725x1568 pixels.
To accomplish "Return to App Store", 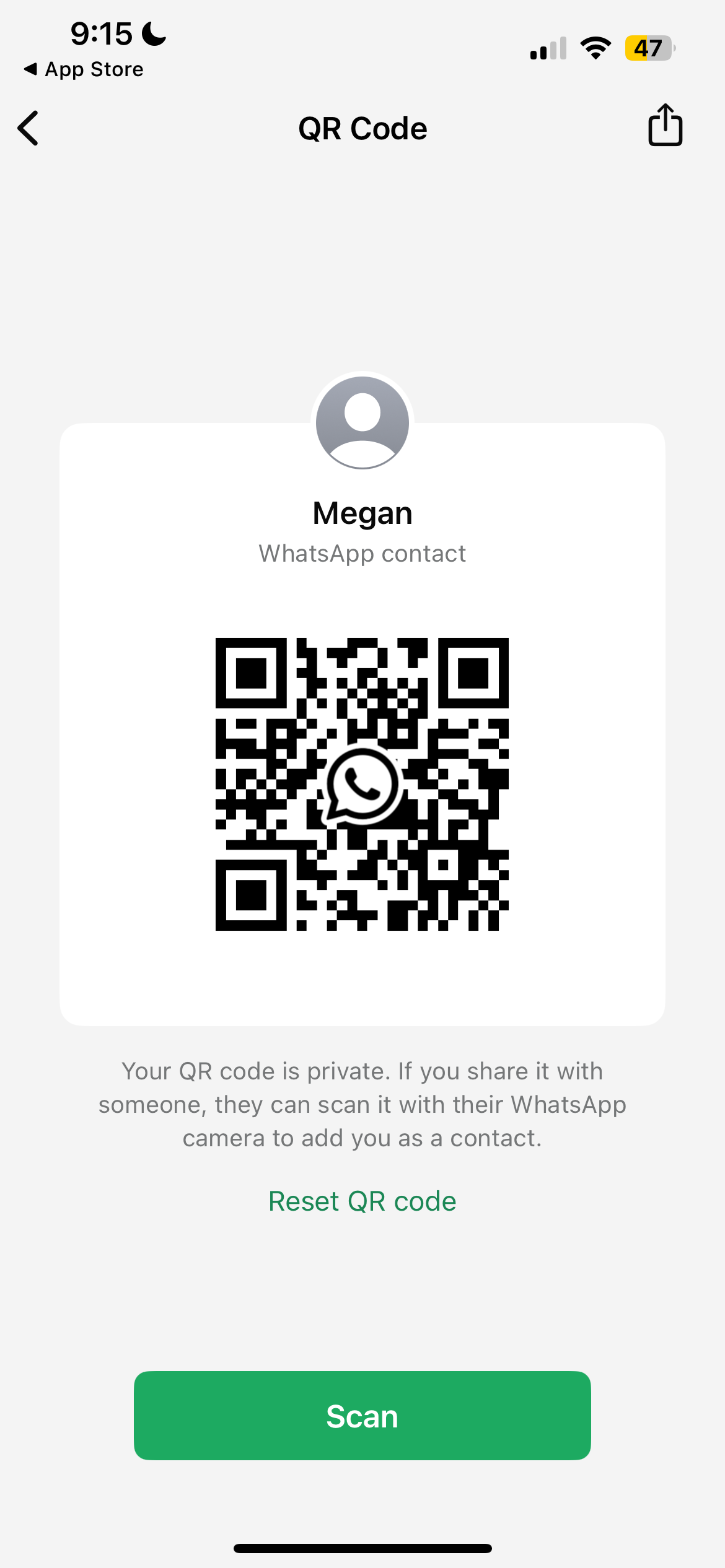I will tap(83, 69).
